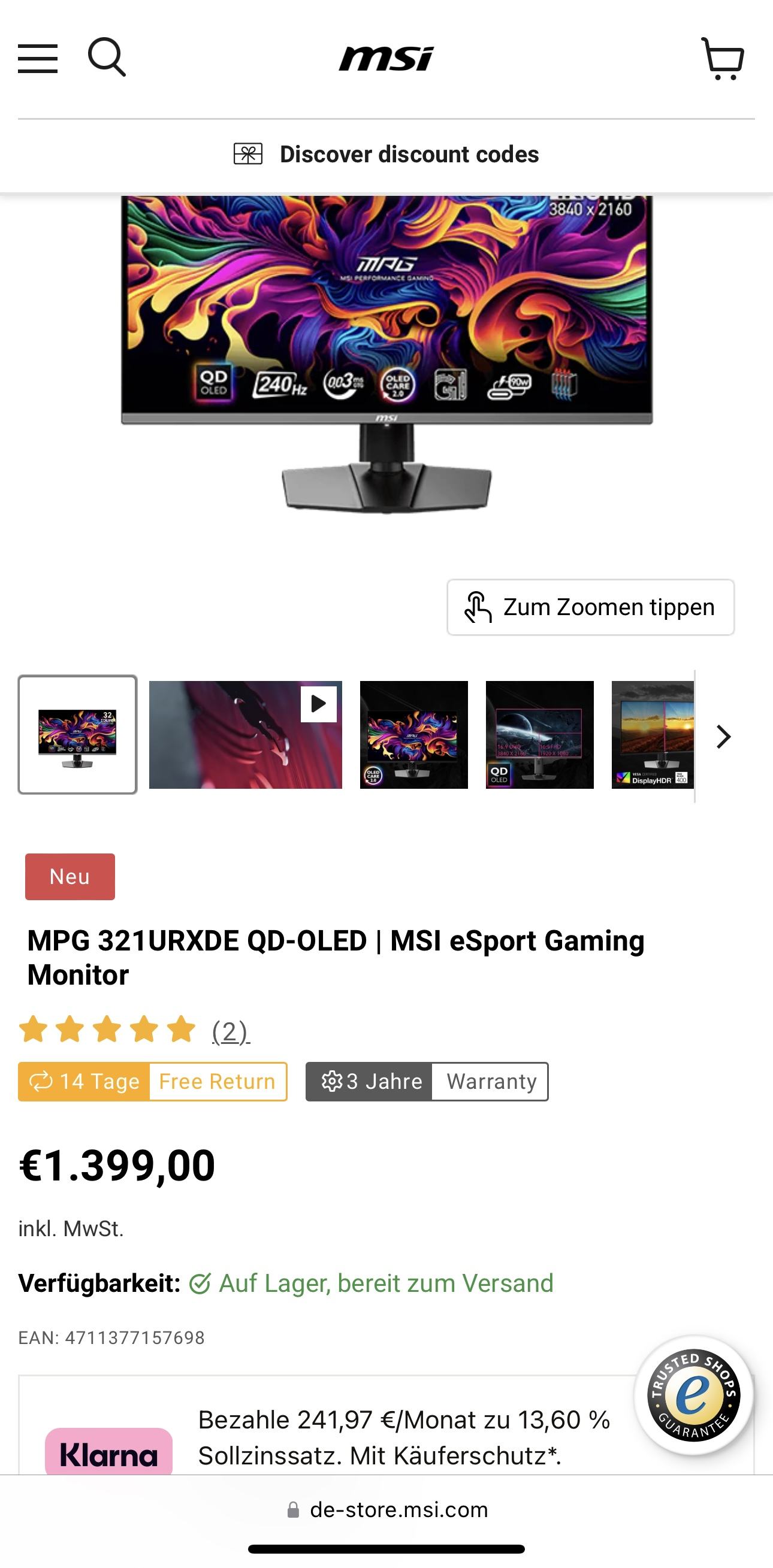The height and width of the screenshot is (1568, 773).
Task: Open the Klarna monthly payment offer
Action: [386, 1436]
